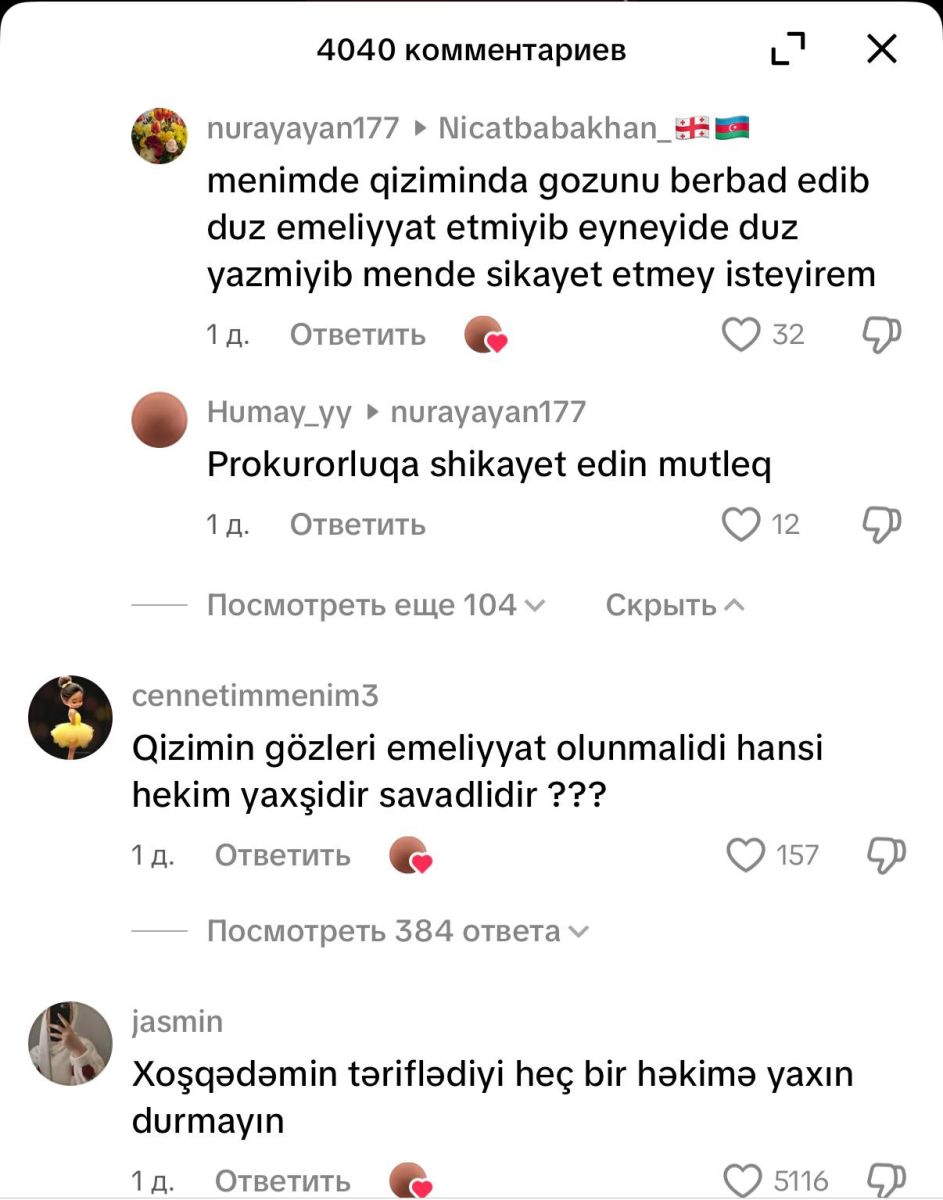The image size is (943, 1200).
Task: Open Humay_yy's profile avatar
Action: [x=159, y=420]
